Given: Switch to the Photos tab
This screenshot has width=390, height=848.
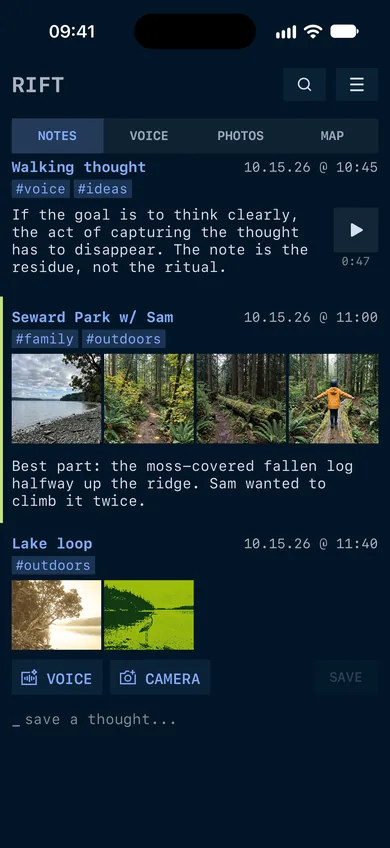Looking at the screenshot, I should [x=240, y=136].
